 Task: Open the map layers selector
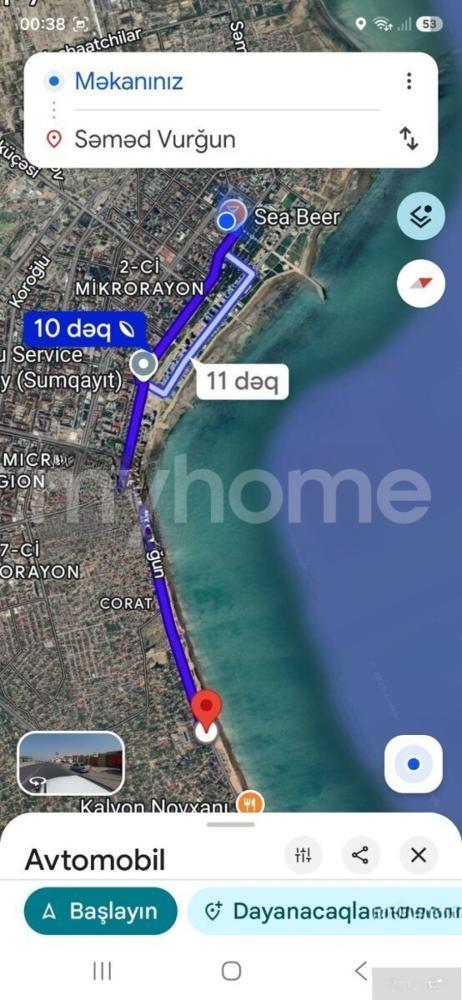pyautogui.click(x=421, y=217)
